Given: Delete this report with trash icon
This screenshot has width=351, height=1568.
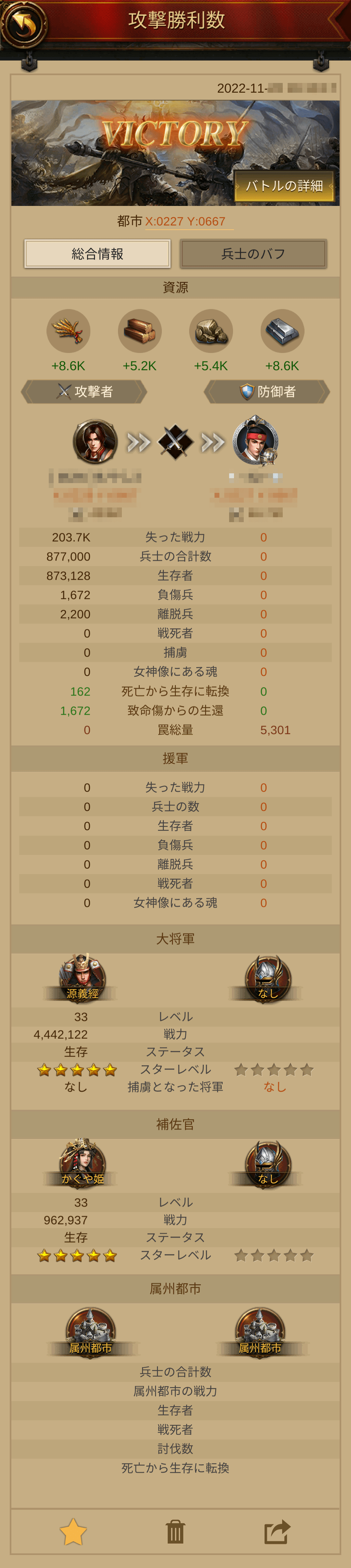Looking at the screenshot, I should pyautogui.click(x=175, y=1531).
